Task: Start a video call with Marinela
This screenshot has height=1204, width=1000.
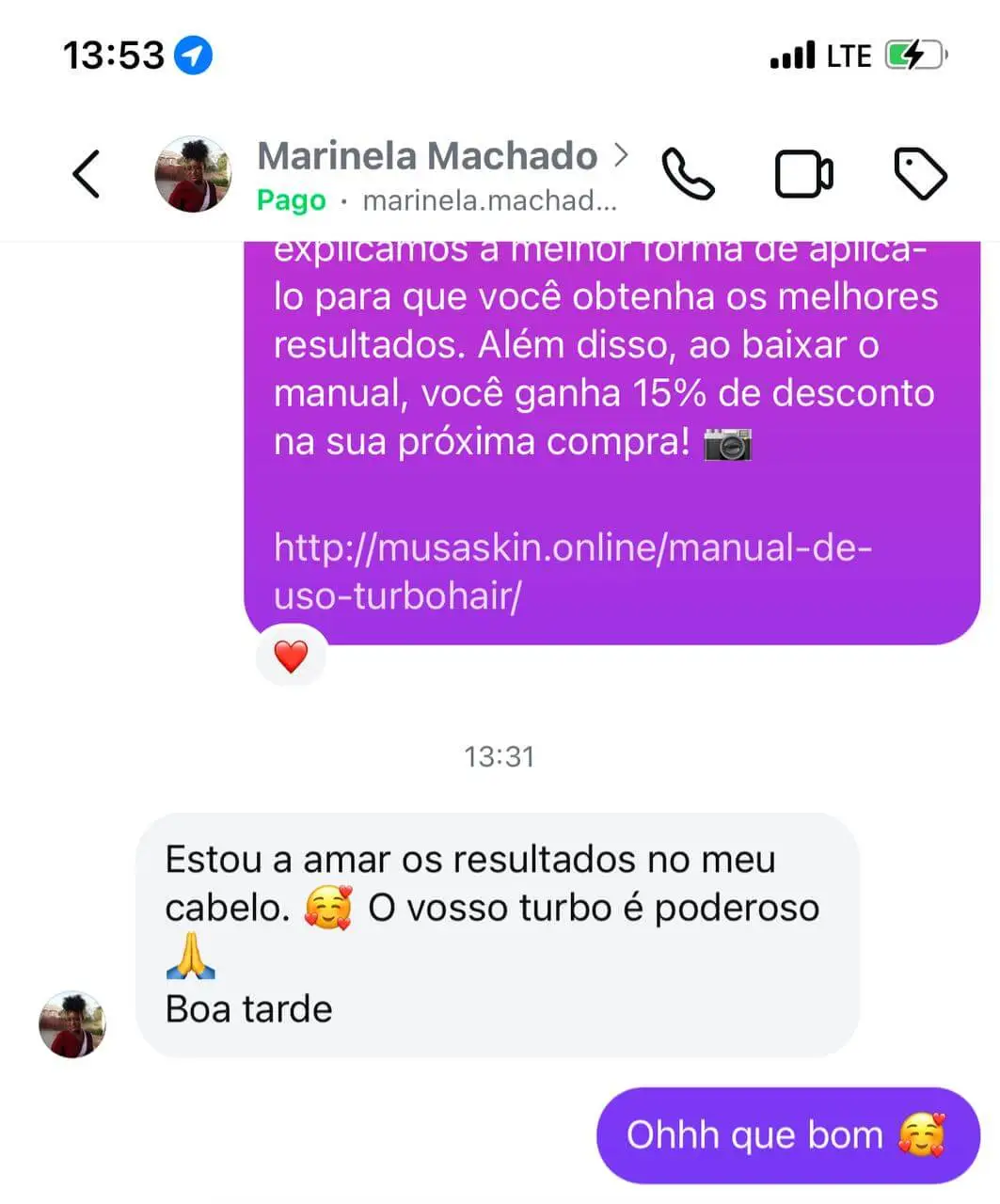Action: (803, 174)
